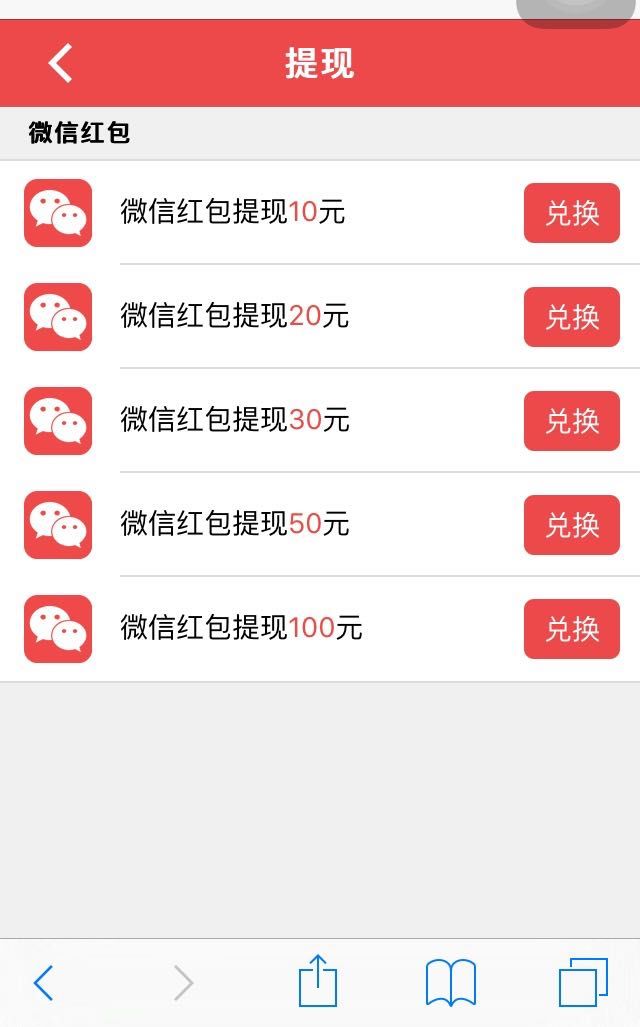This screenshot has width=640, height=1027.
Task: Tap 兑换 next to 微信红包提现50元
Action: point(571,525)
